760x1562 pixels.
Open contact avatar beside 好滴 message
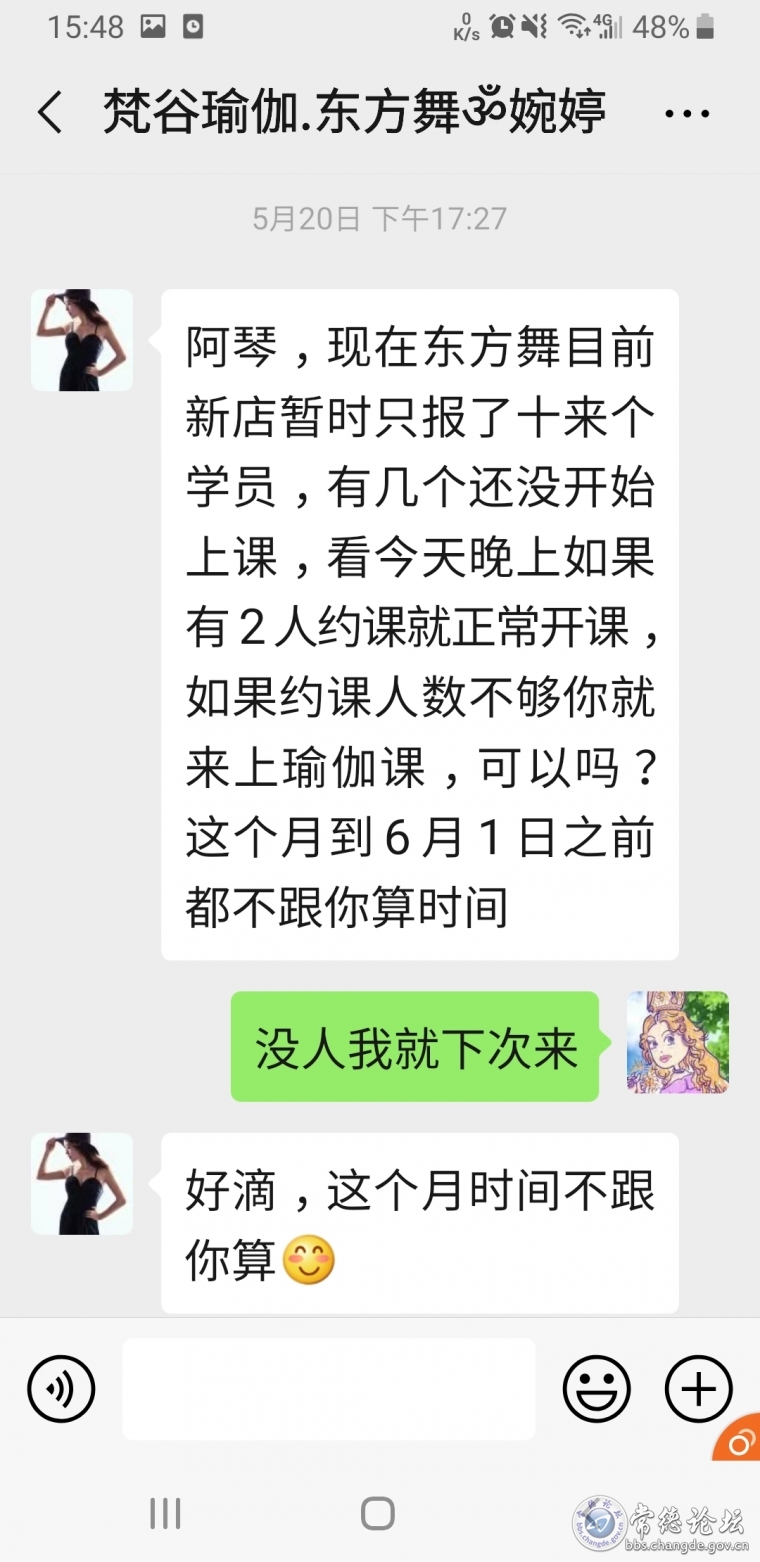[x=82, y=1183]
